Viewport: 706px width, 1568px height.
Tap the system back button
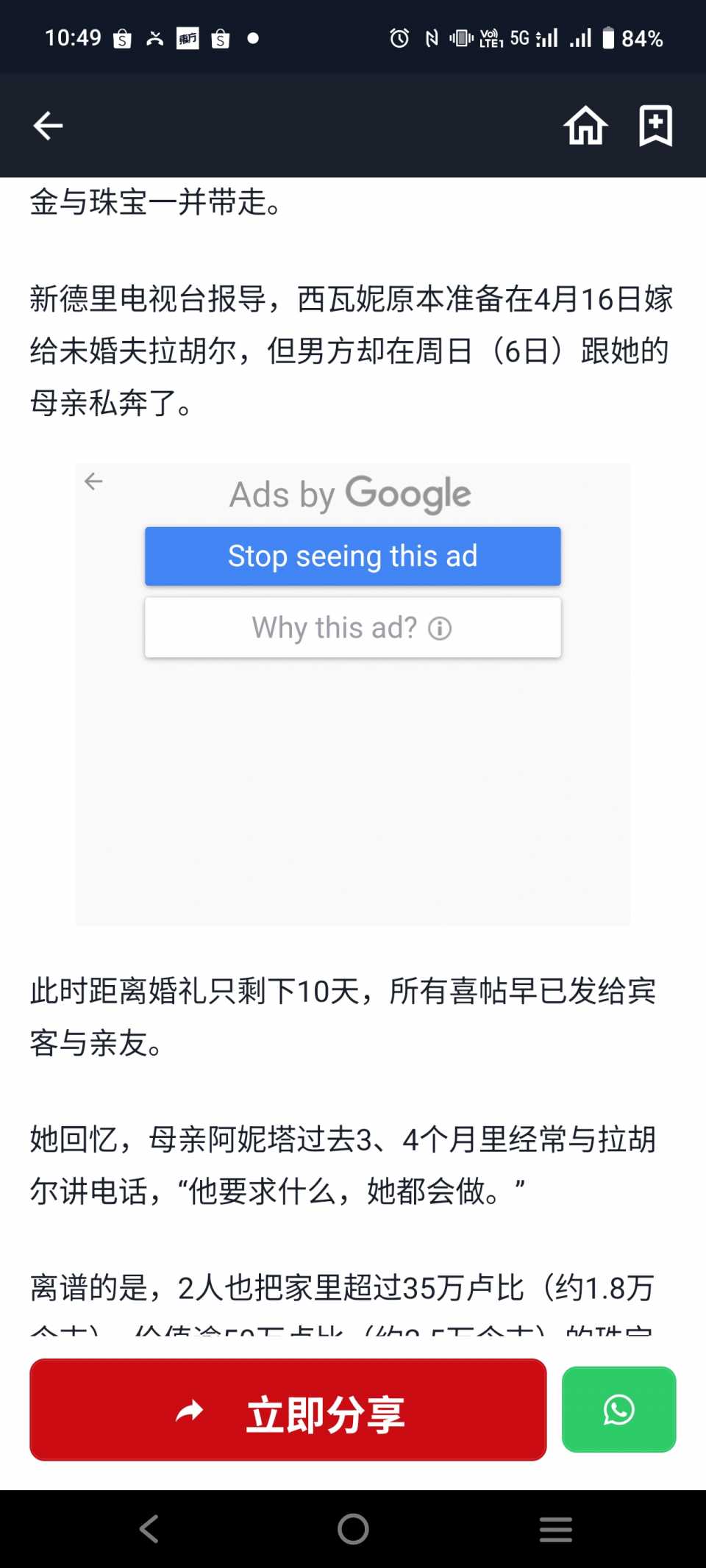tap(149, 1529)
